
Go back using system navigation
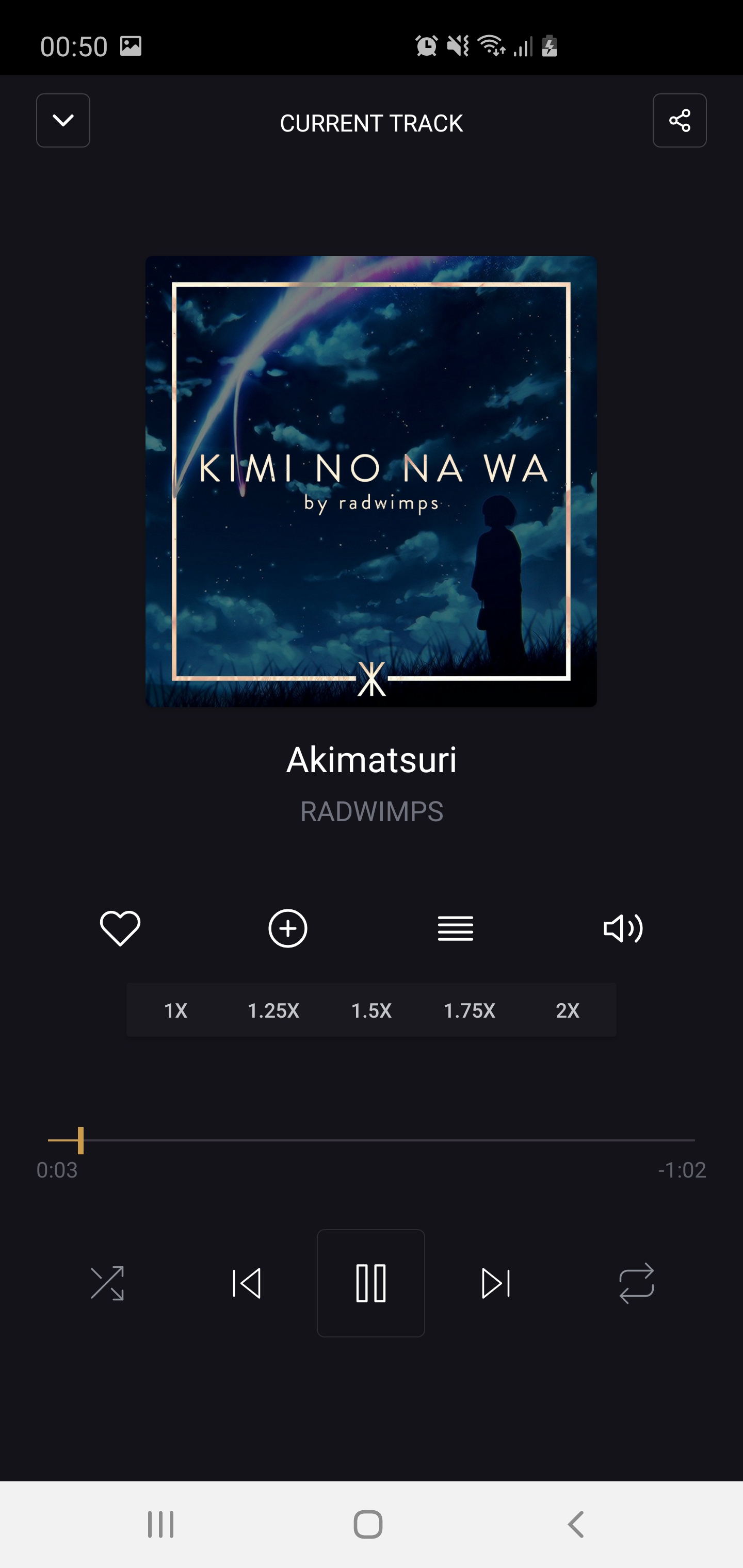575,1524
